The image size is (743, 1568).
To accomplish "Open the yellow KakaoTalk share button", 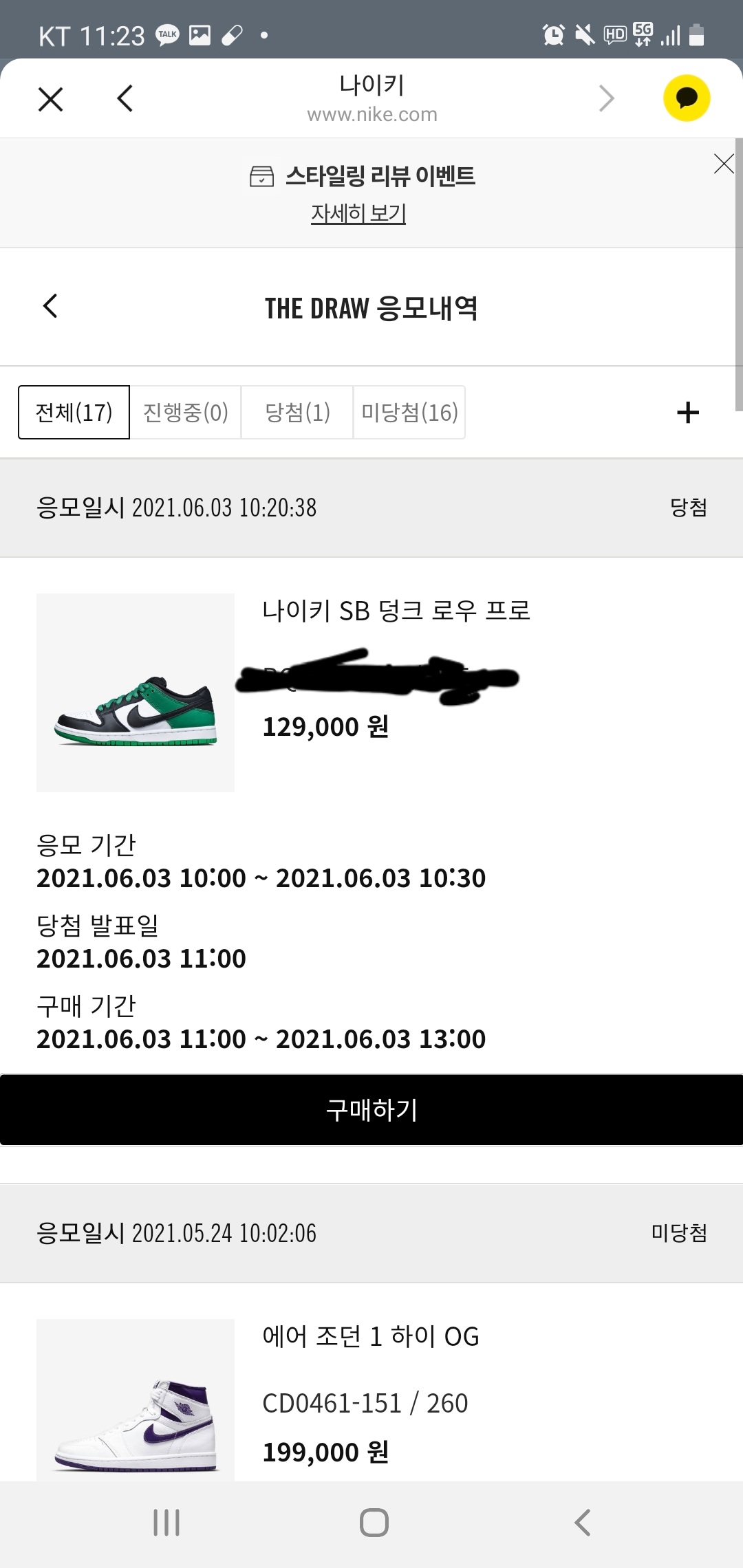I will 686,98.
